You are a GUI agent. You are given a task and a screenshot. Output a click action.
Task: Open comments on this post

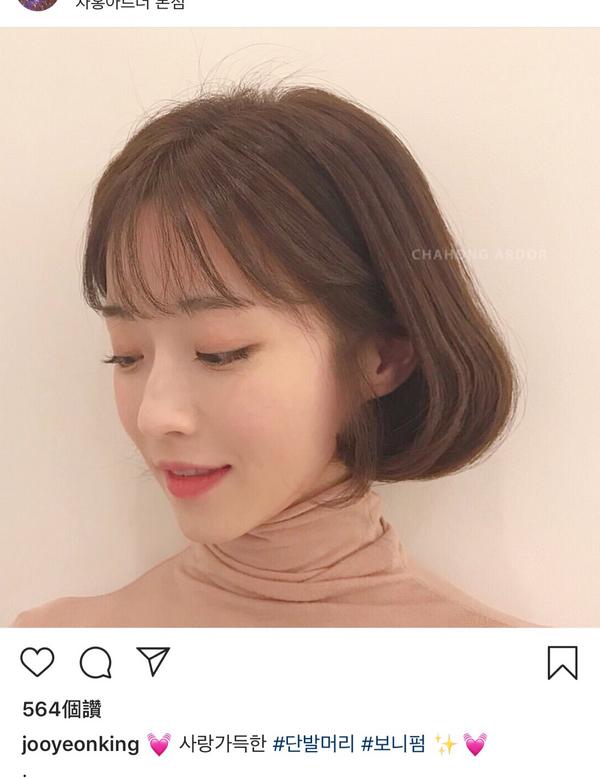point(95,662)
